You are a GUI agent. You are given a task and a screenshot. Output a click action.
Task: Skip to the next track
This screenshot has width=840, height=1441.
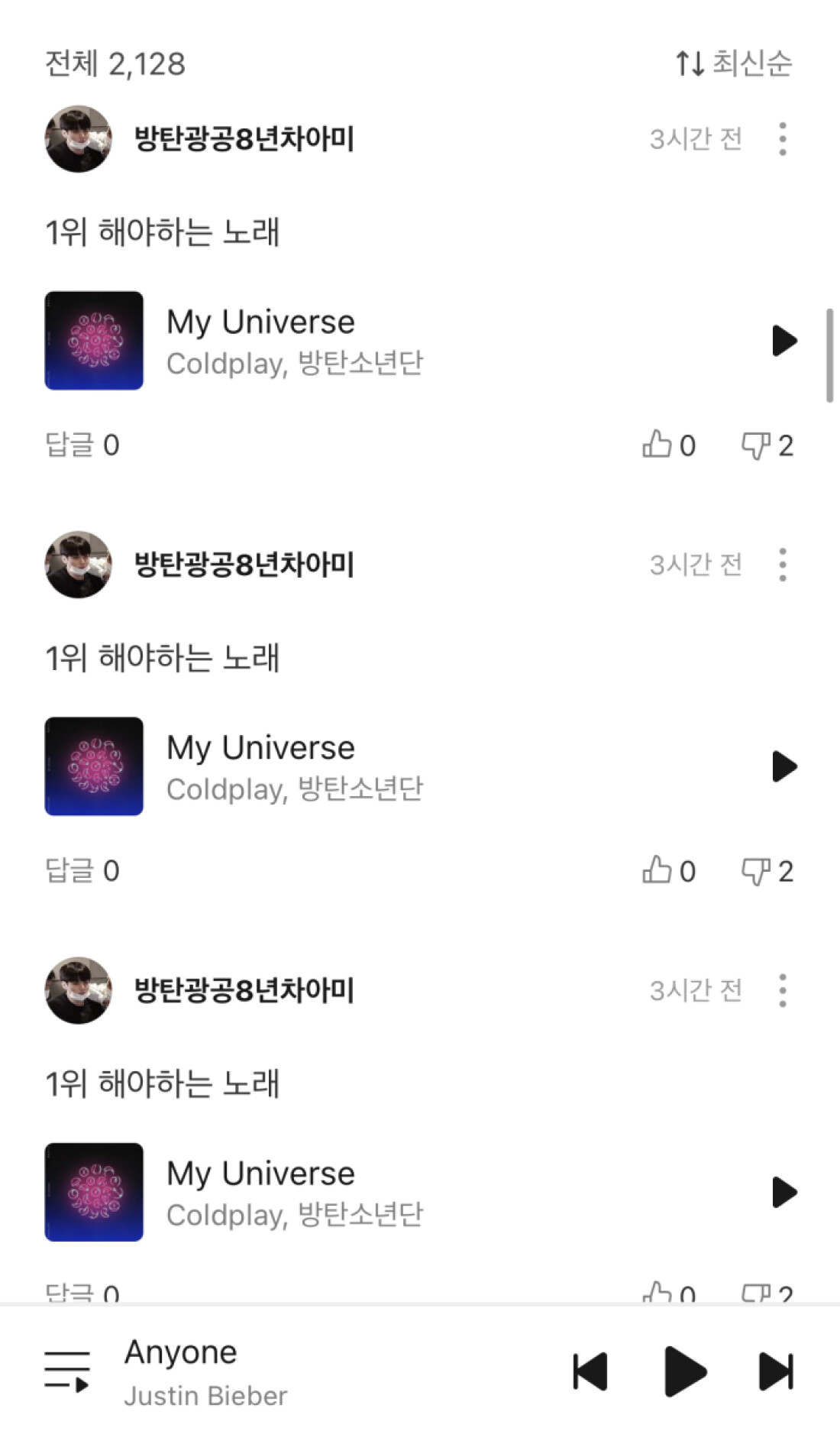[x=777, y=1371]
